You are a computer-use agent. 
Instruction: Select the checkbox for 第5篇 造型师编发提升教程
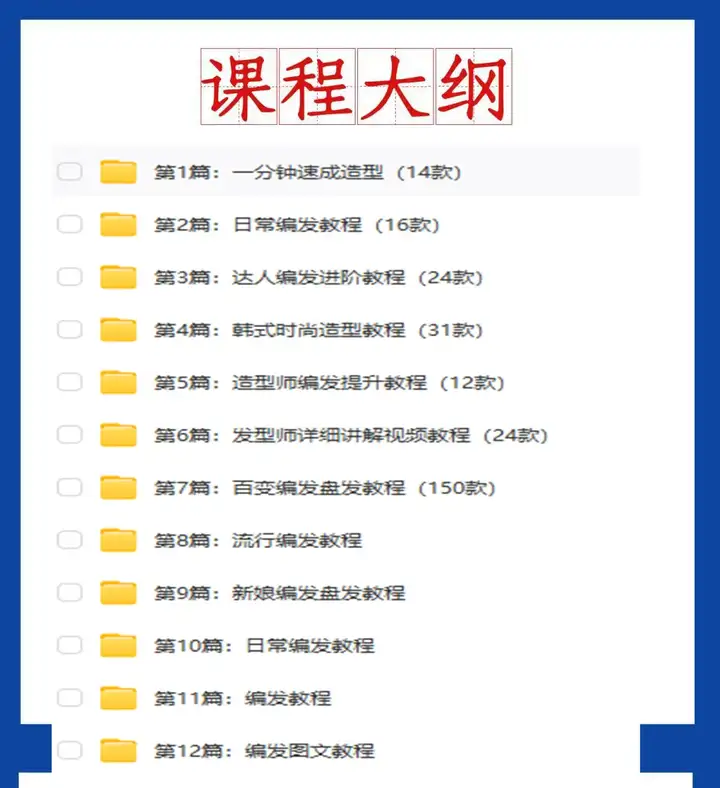(x=69, y=382)
